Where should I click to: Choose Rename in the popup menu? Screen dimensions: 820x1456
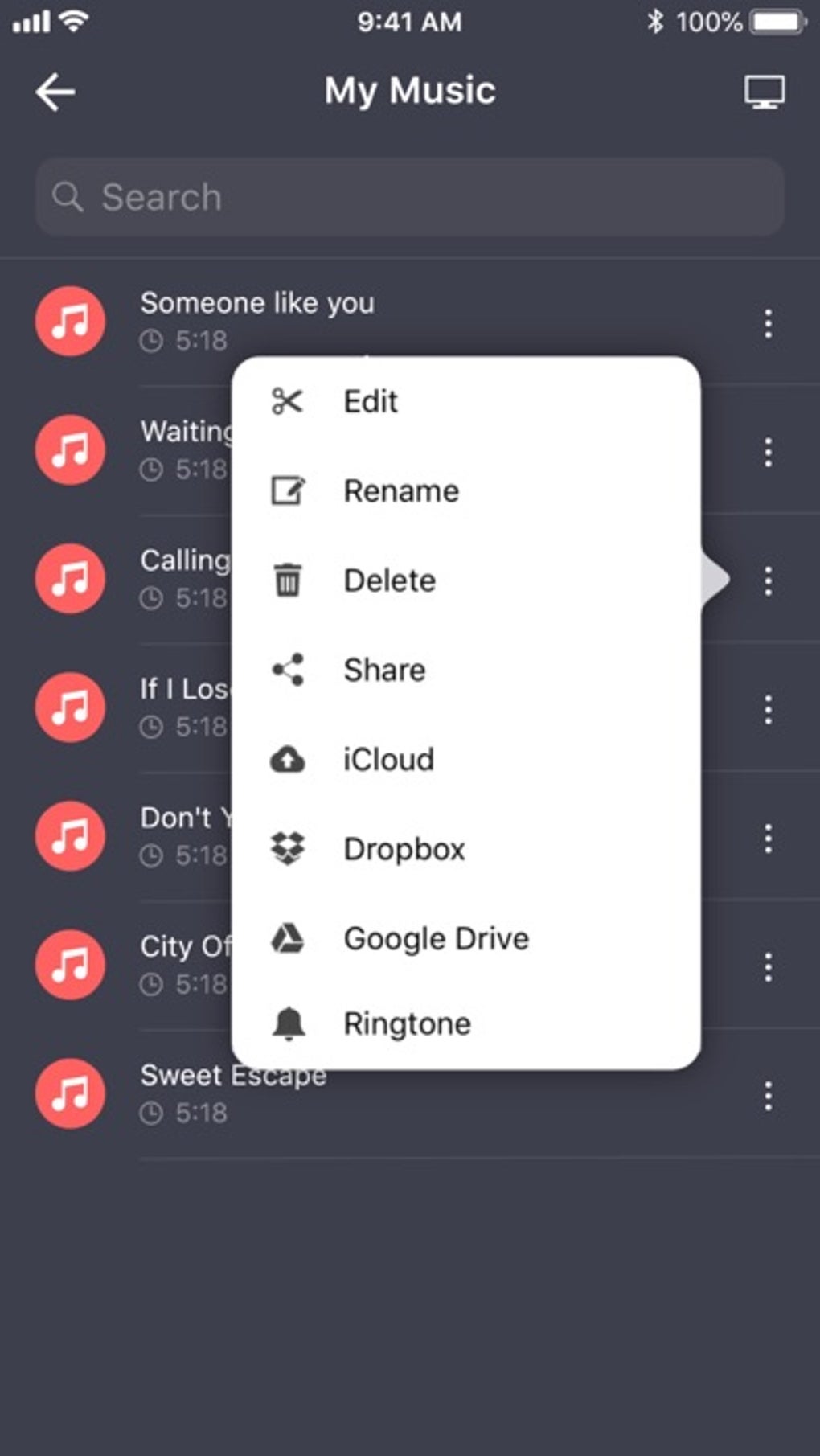tap(401, 490)
